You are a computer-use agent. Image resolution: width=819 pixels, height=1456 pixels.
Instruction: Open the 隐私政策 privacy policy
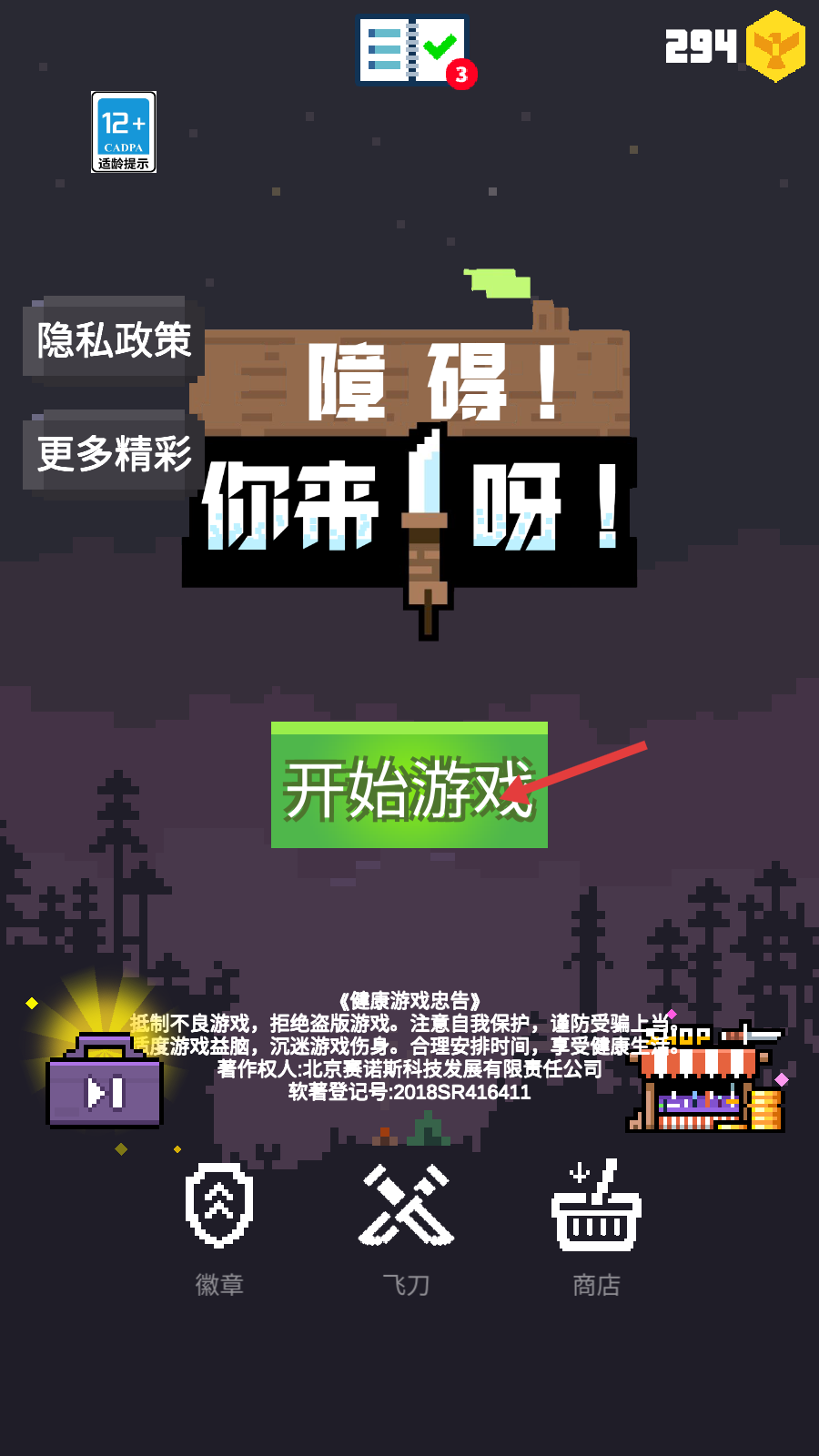(x=113, y=340)
